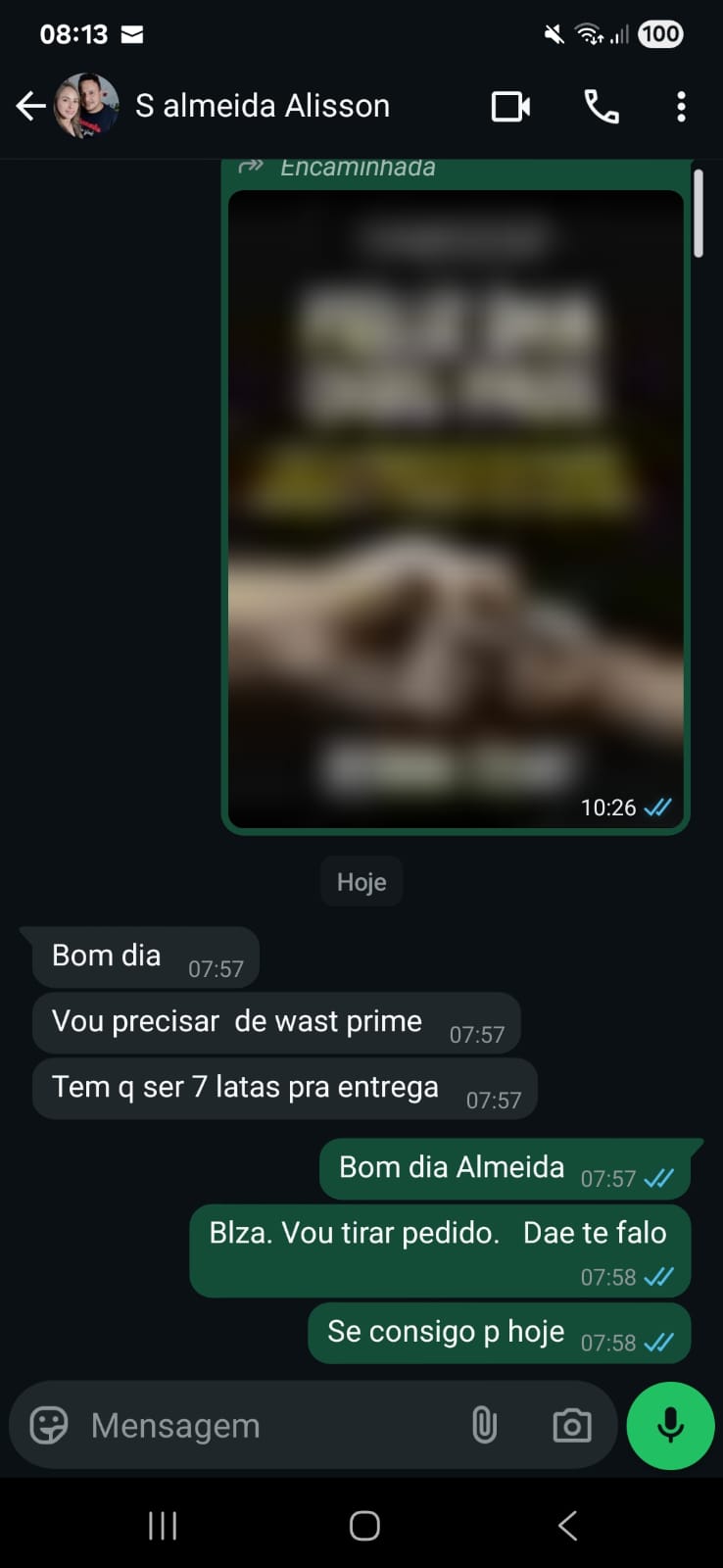Tap the system home button
Viewport: 723px width, 1568px height.
coord(364,1525)
